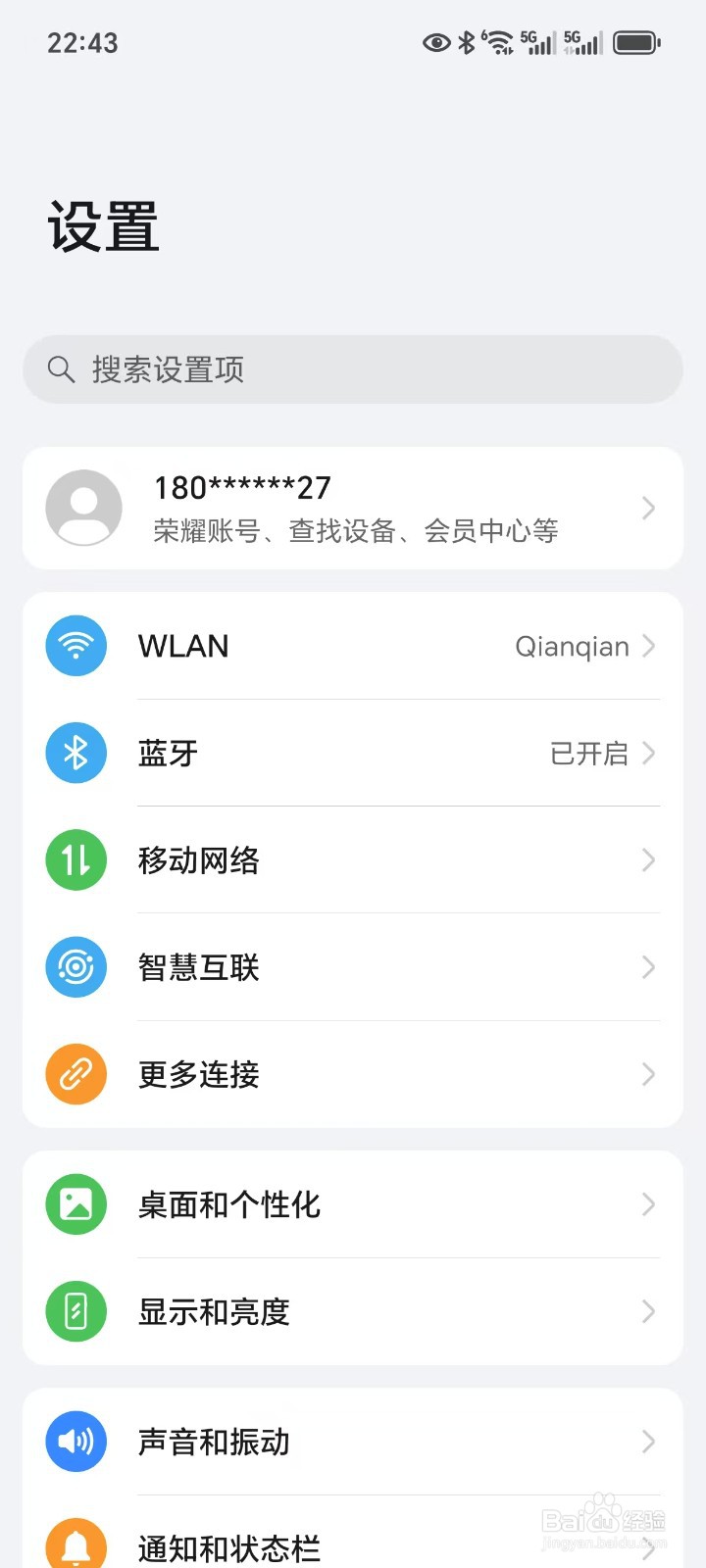Viewport: 706px width, 1568px height.
Task: Expand 移动网络 with its chevron arrow
Action: click(x=648, y=860)
